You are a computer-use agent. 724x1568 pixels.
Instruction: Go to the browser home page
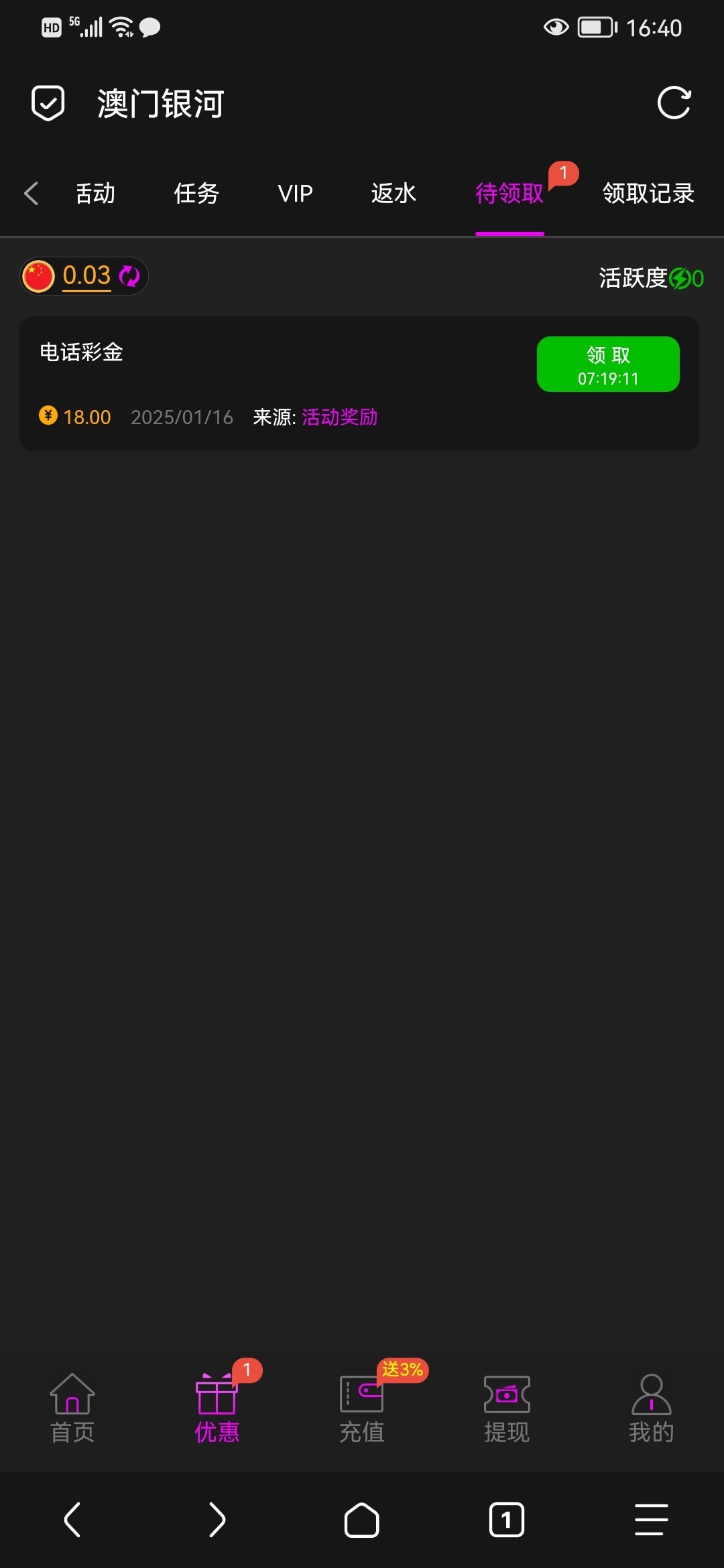[362, 1519]
